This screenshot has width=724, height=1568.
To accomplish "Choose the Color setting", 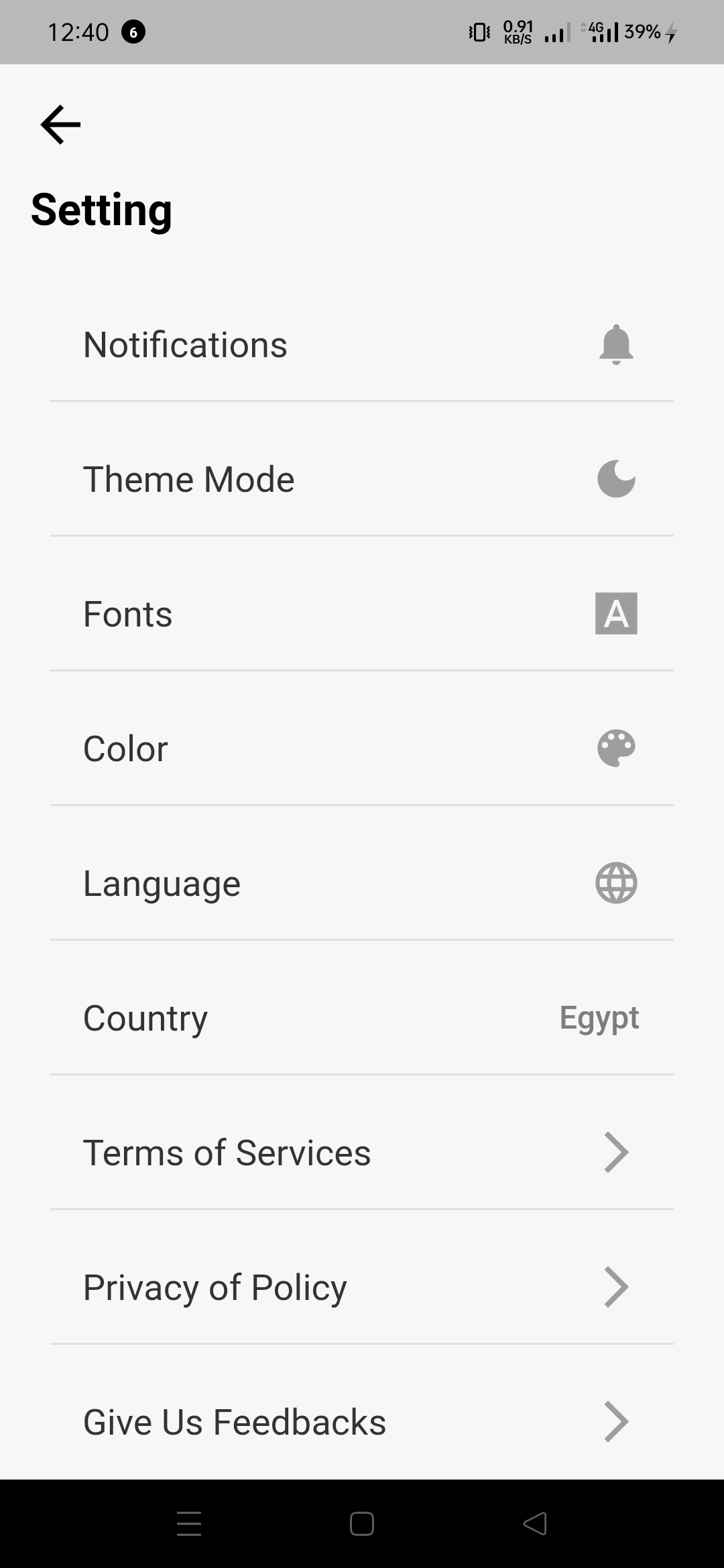I will click(x=362, y=748).
